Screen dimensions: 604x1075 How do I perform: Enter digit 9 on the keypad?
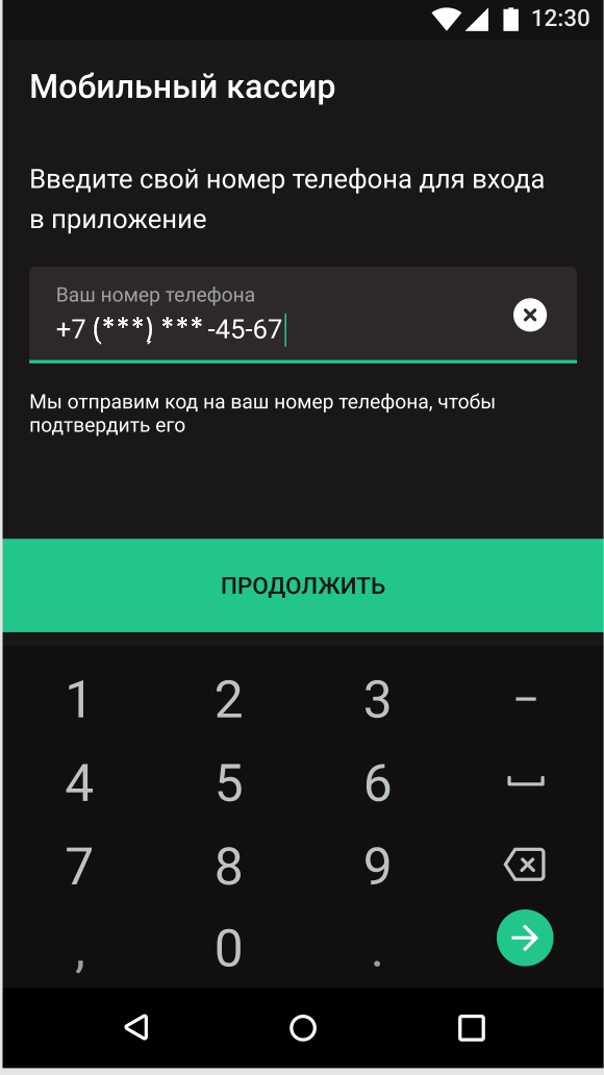pos(377,866)
